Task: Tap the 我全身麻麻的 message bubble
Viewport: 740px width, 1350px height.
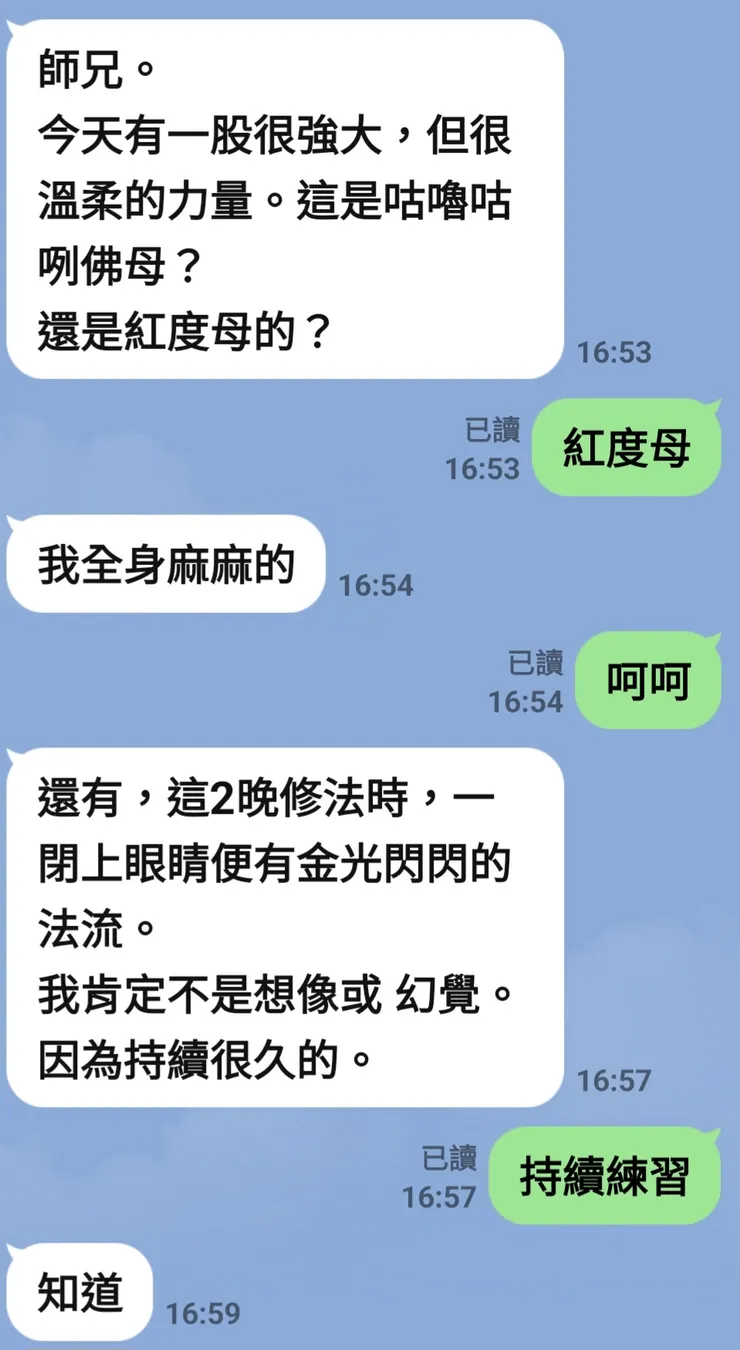Action: (x=163, y=565)
